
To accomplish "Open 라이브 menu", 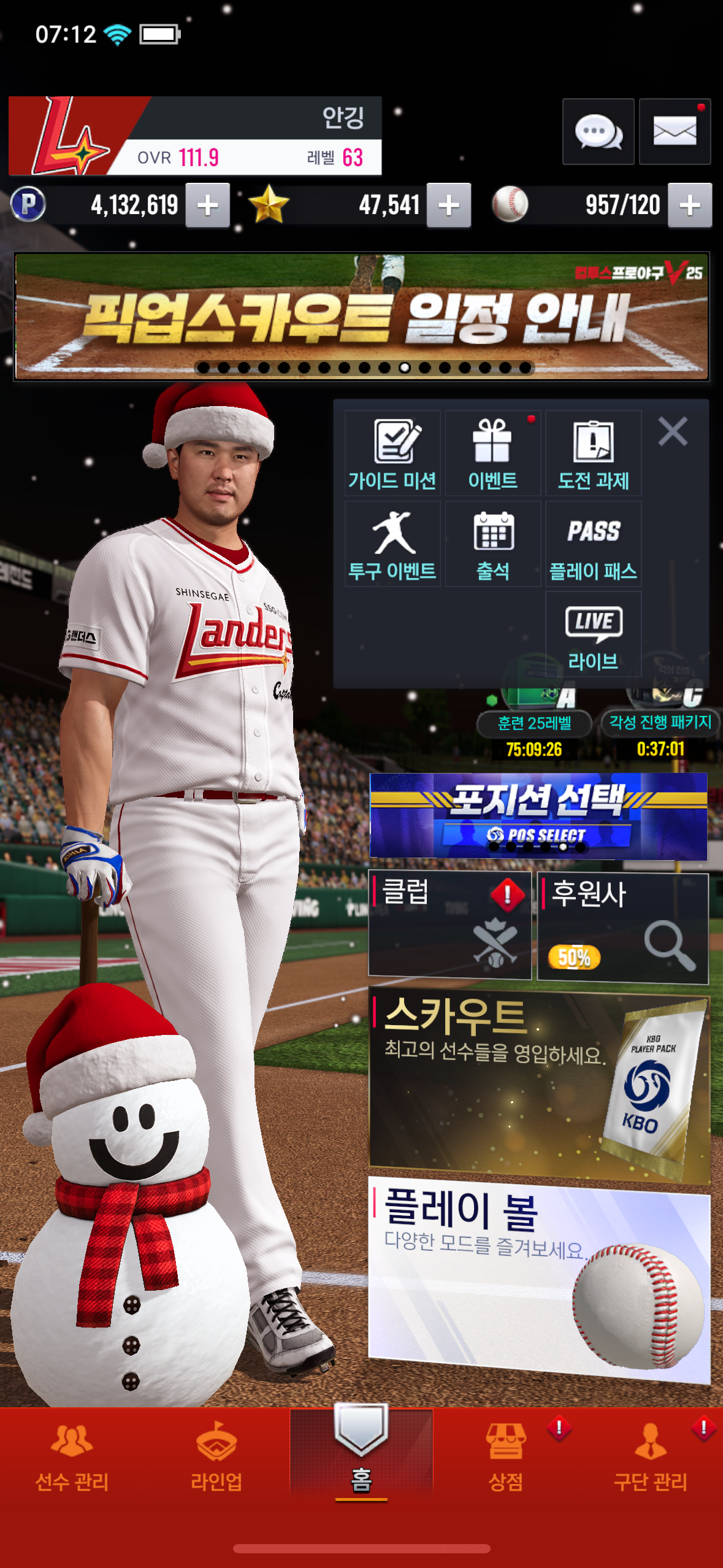I will coord(593,635).
